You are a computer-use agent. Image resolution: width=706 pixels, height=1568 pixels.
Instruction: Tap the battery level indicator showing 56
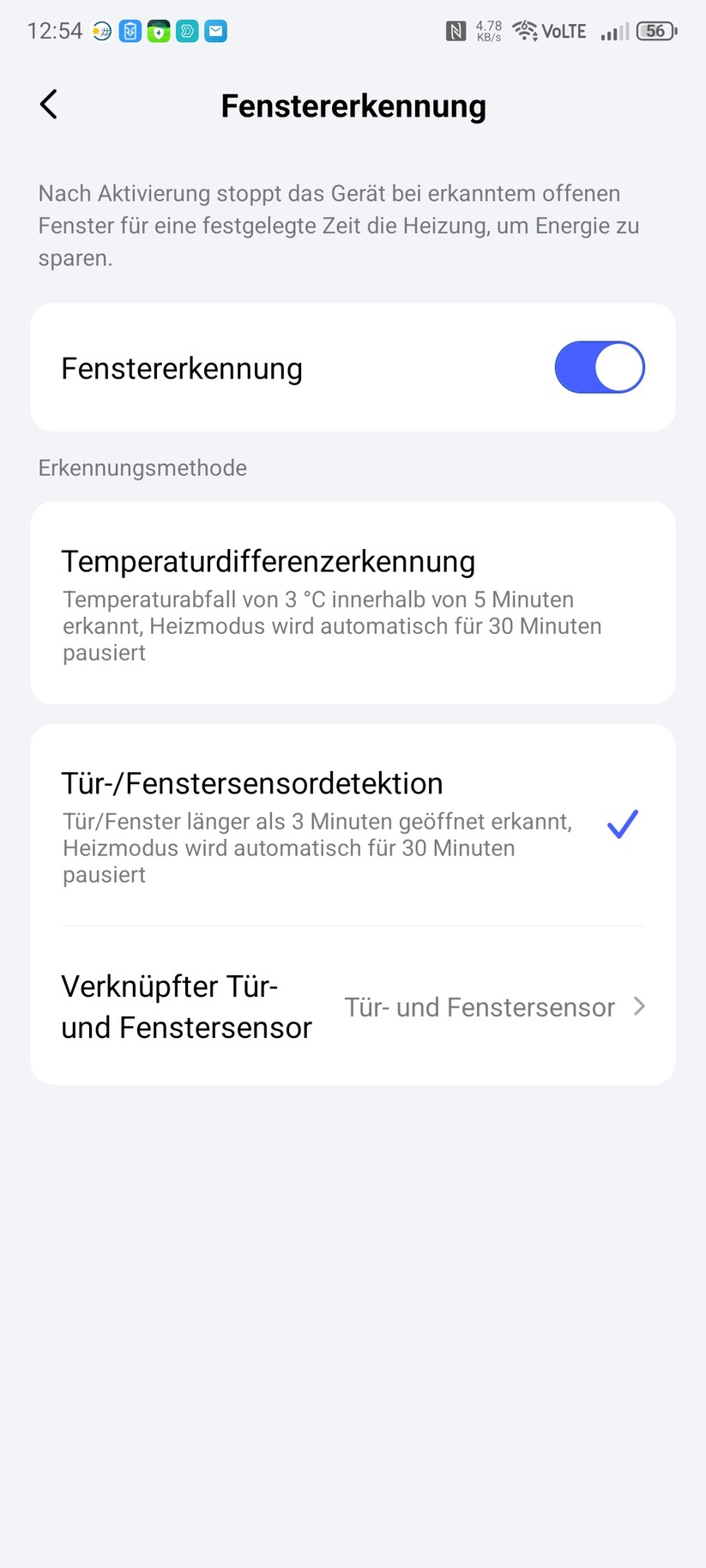pyautogui.click(x=655, y=31)
